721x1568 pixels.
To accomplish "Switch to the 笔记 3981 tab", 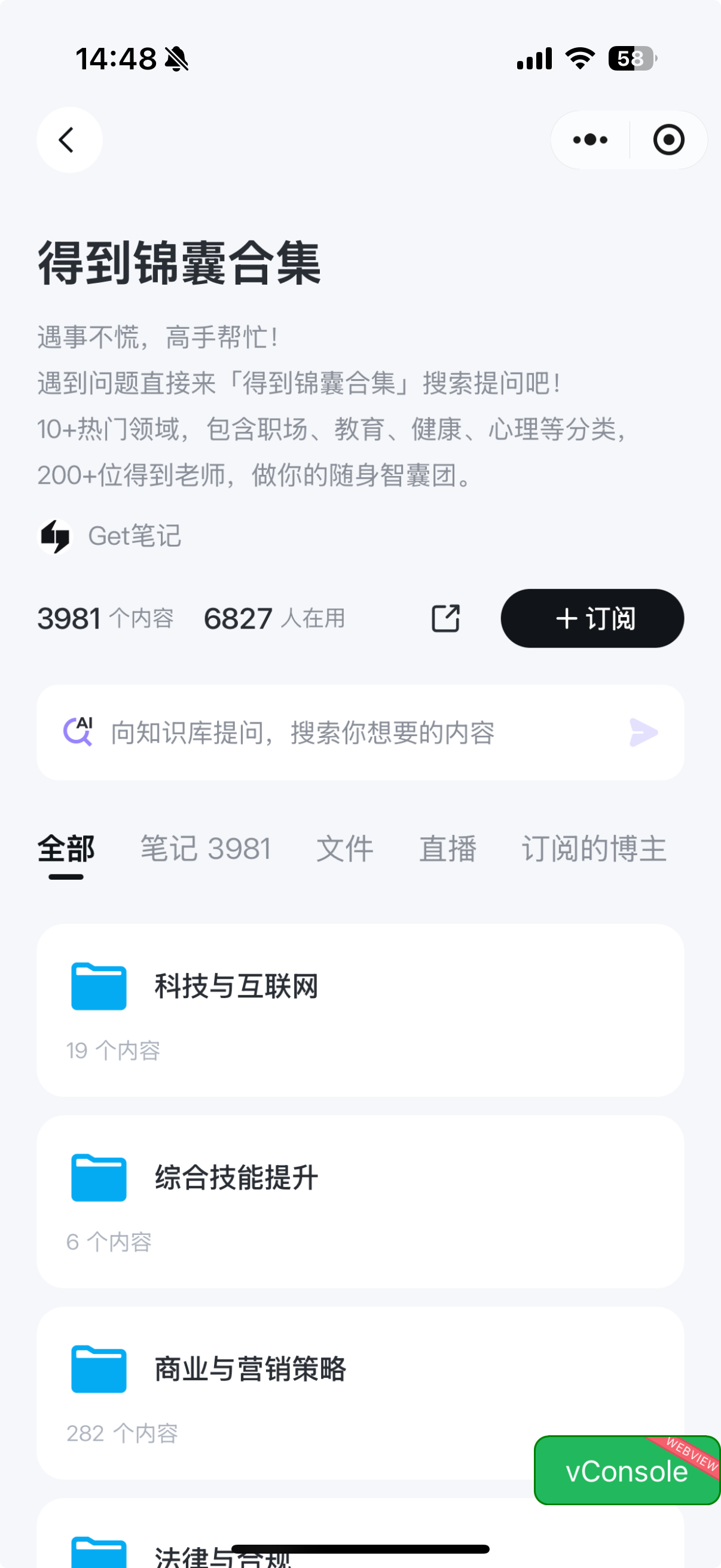I will pyautogui.click(x=205, y=849).
